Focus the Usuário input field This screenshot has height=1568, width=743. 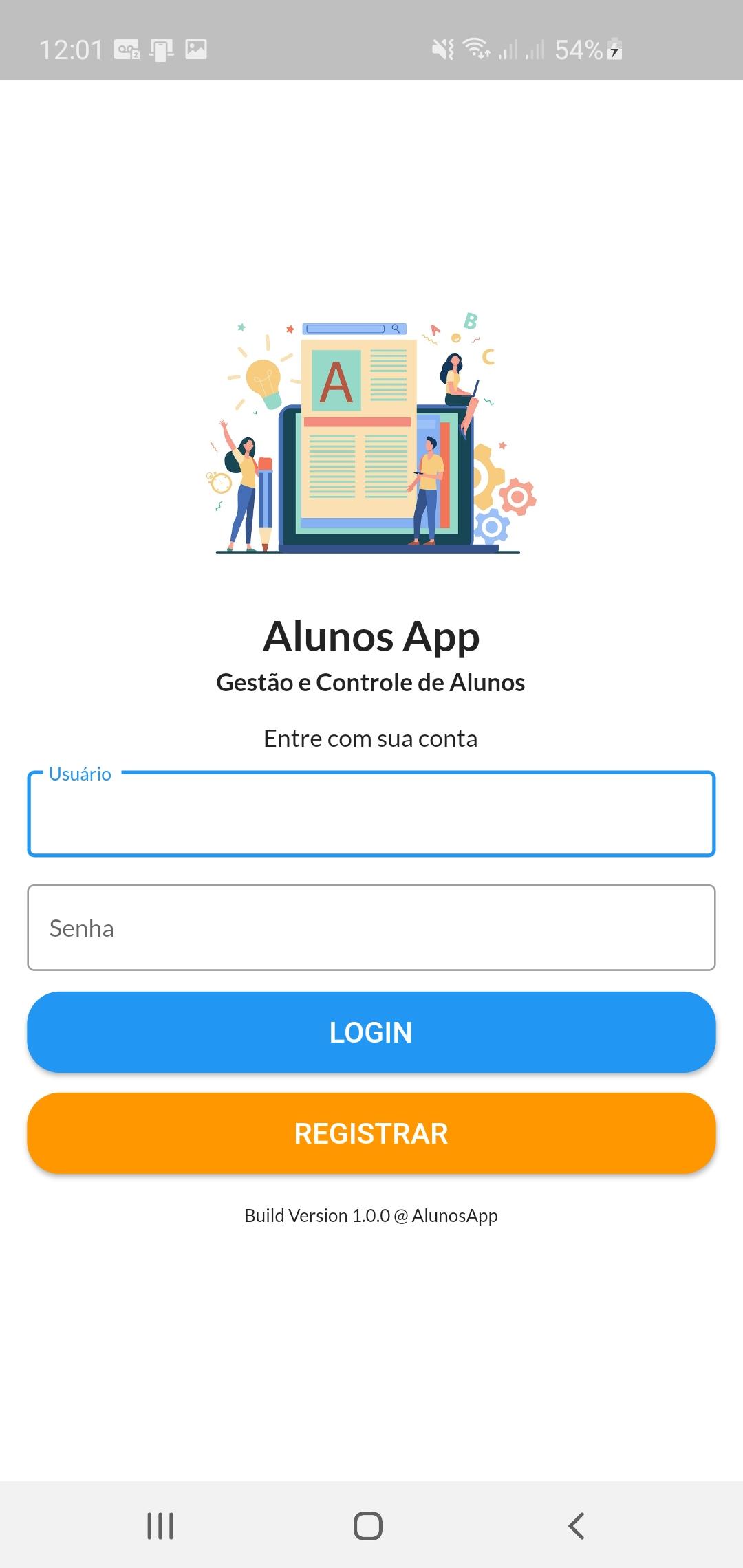click(371, 815)
